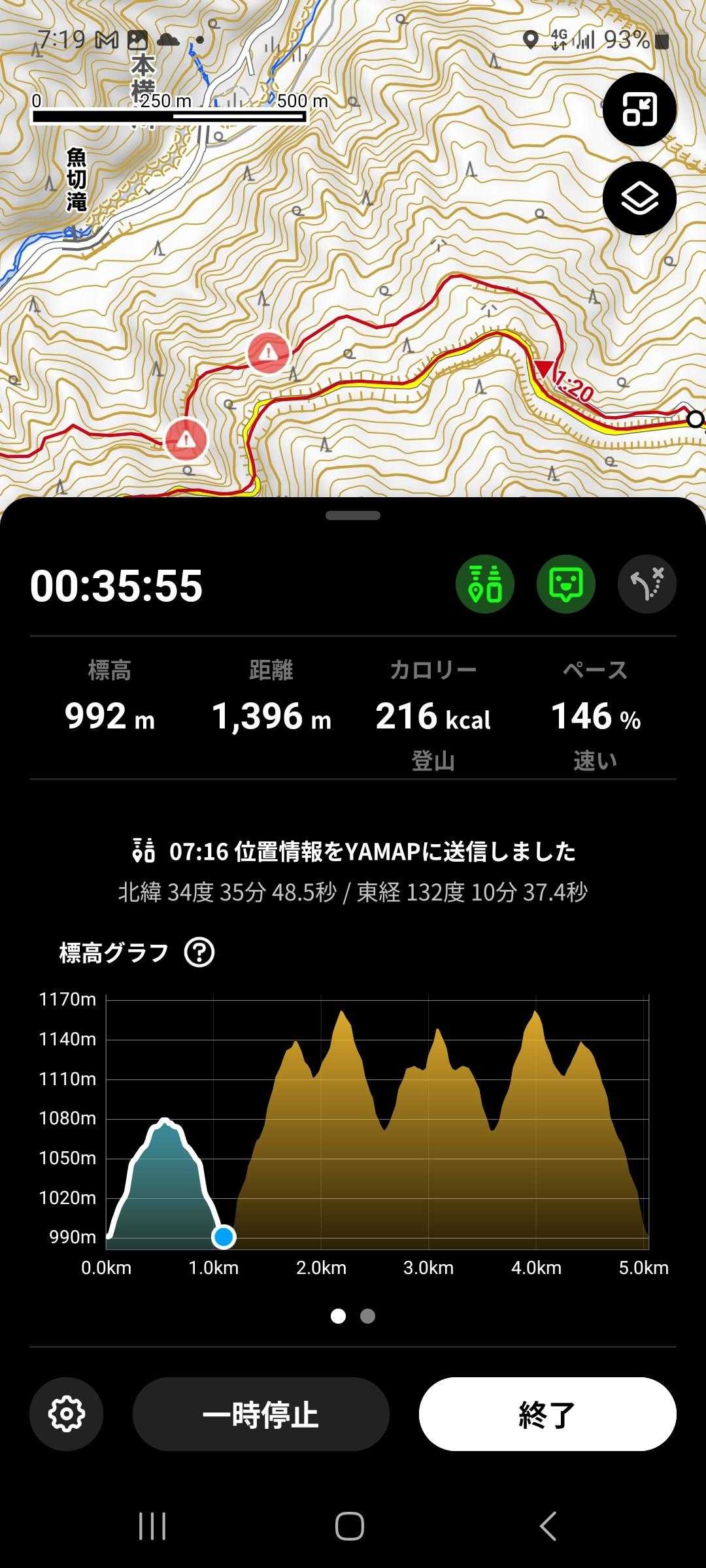Switch to second graph page dot
The height and width of the screenshot is (1568, 706).
(x=367, y=1316)
